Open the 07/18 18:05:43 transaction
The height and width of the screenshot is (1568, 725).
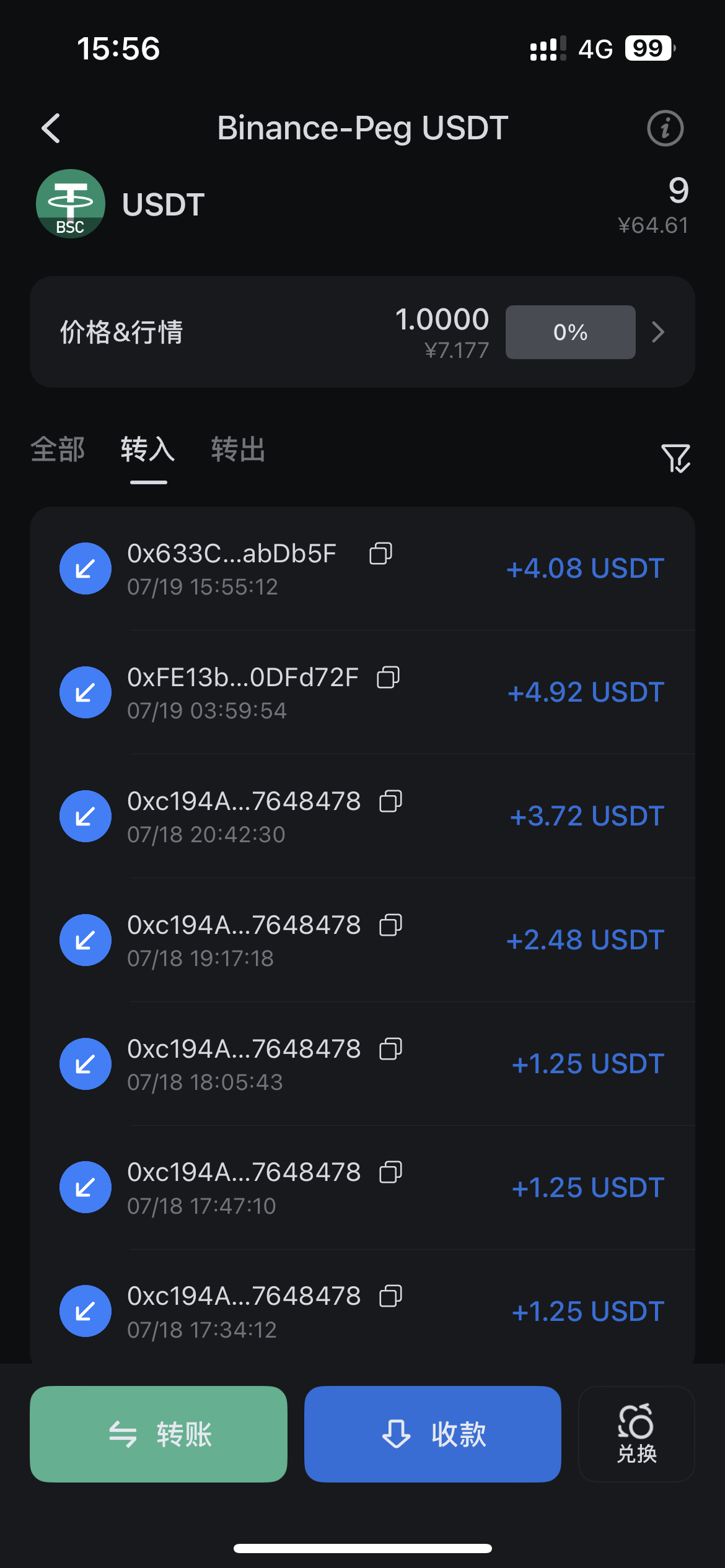tap(362, 1064)
